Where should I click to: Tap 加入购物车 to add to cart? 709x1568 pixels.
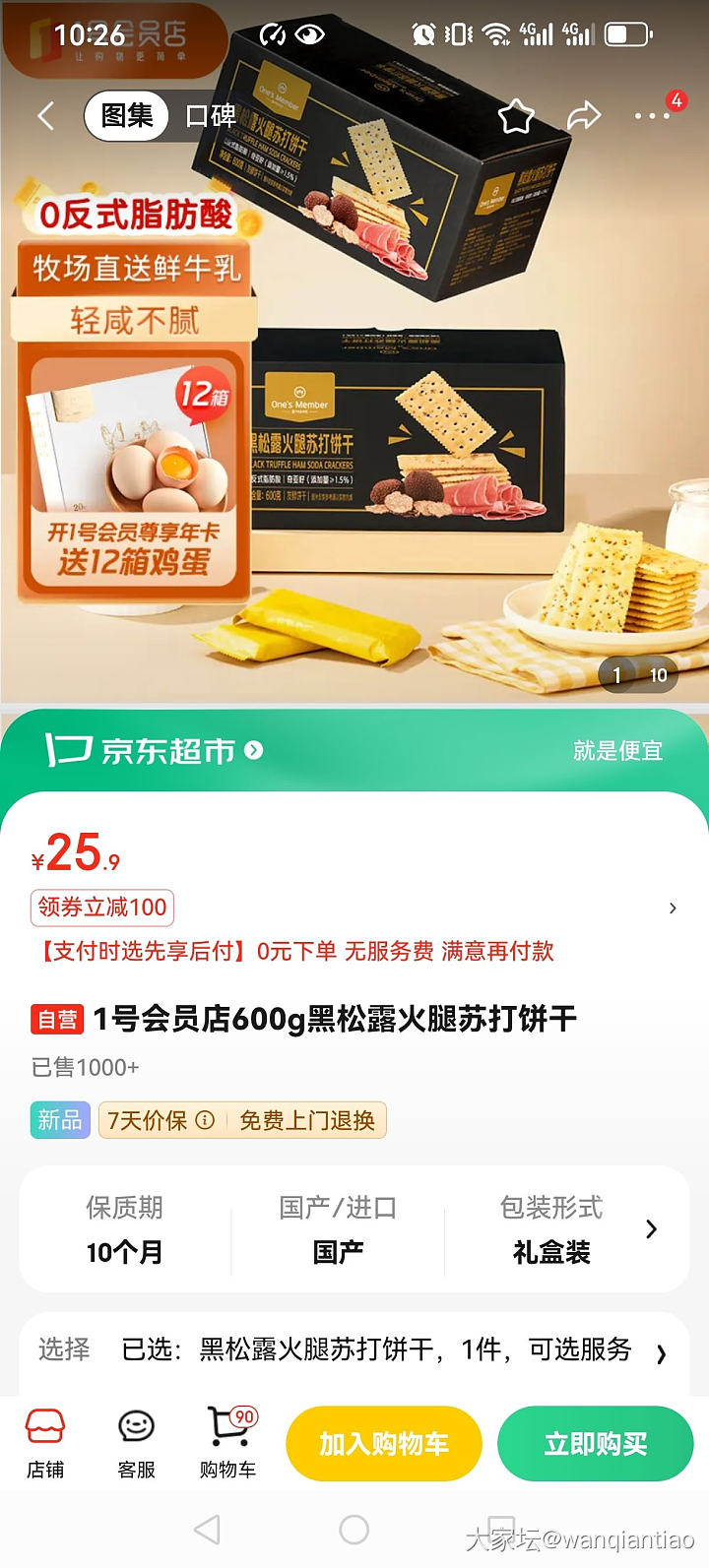click(384, 1444)
